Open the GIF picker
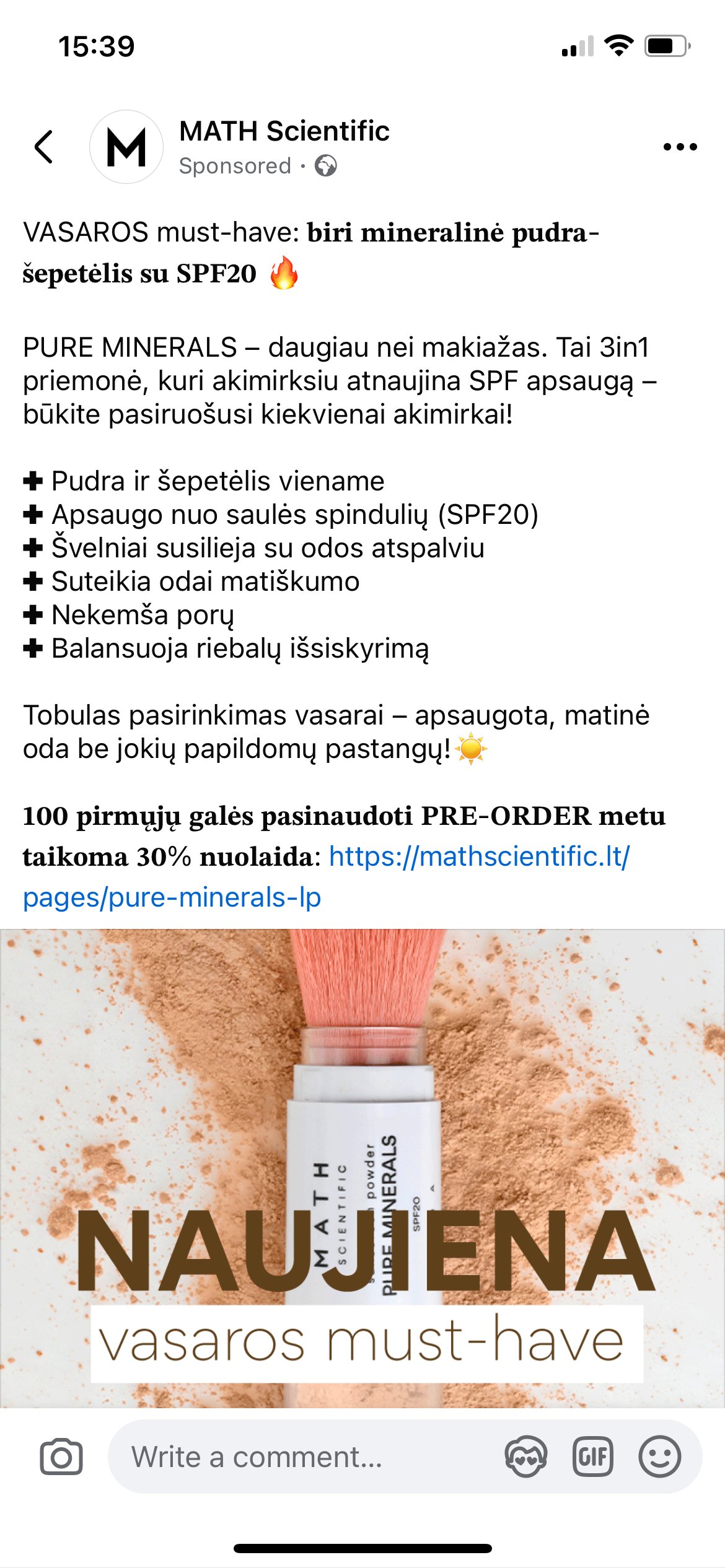 [593, 1457]
